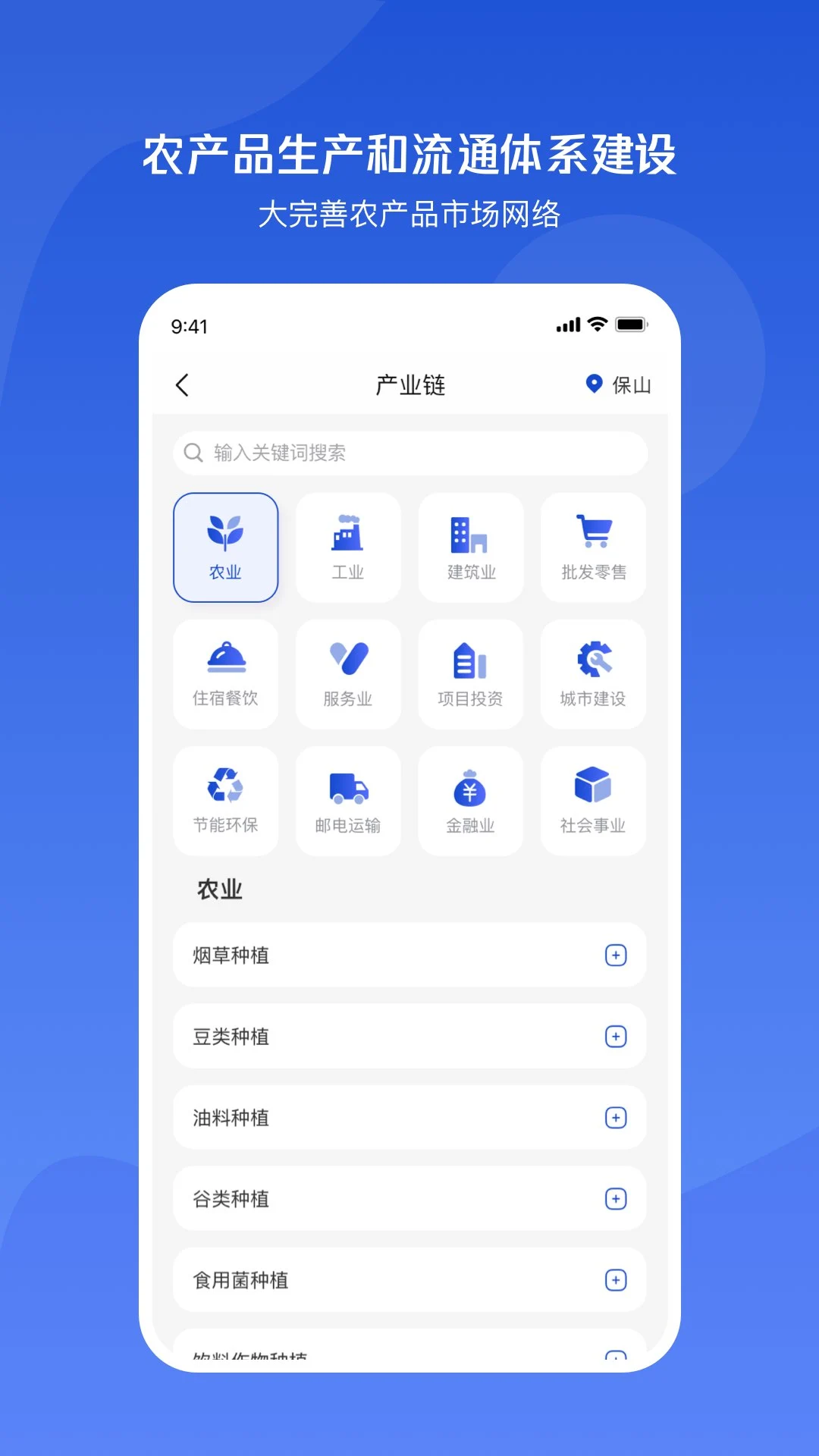Expand the 食用菌种植 list item
The image size is (819, 1456).
616,1279
